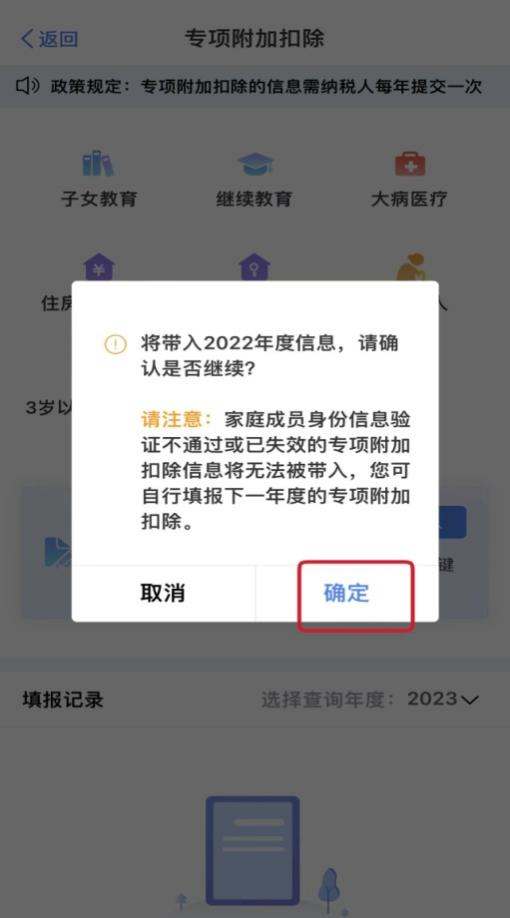Go back using 返回
510x918 pixels.
pos(49,39)
